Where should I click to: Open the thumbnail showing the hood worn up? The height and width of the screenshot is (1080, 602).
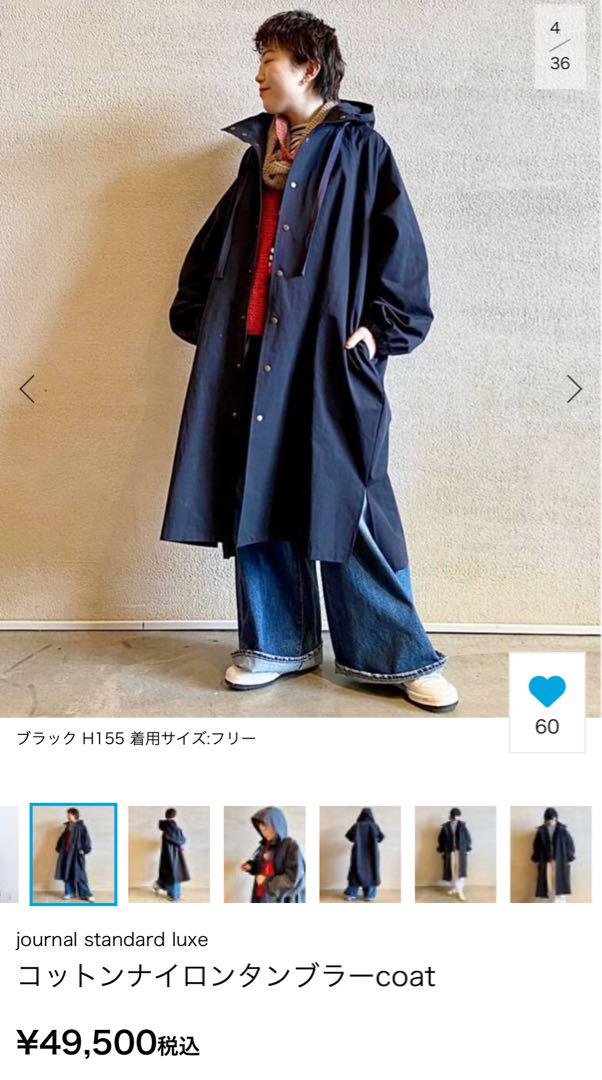point(264,854)
